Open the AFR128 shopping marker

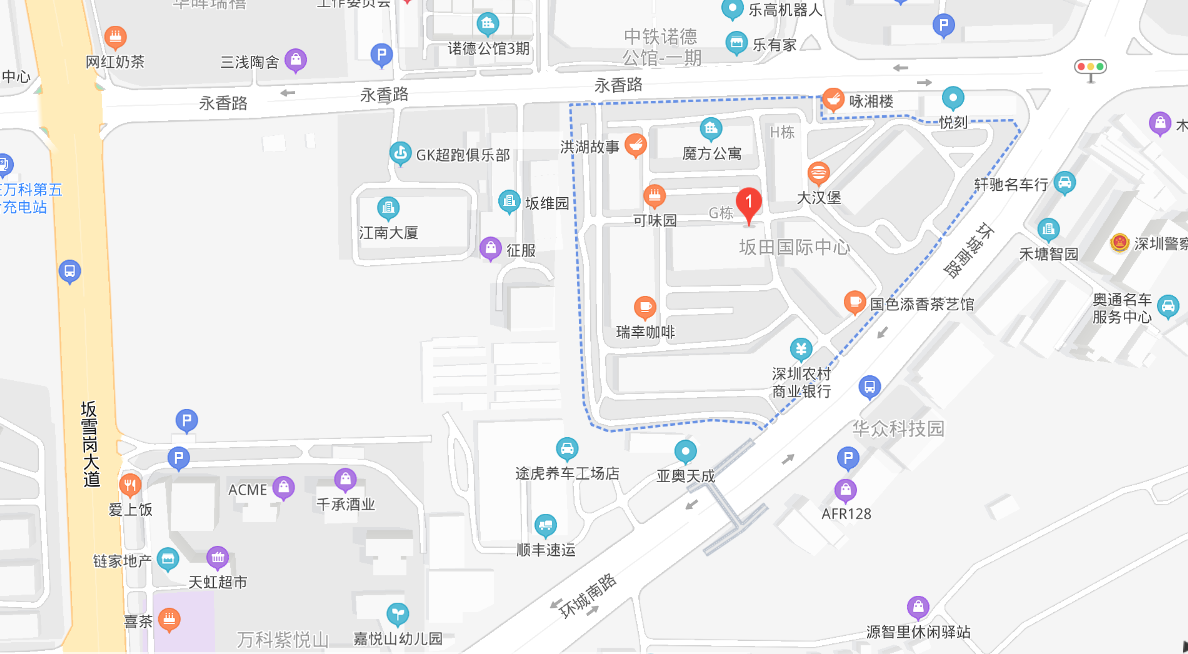[846, 490]
